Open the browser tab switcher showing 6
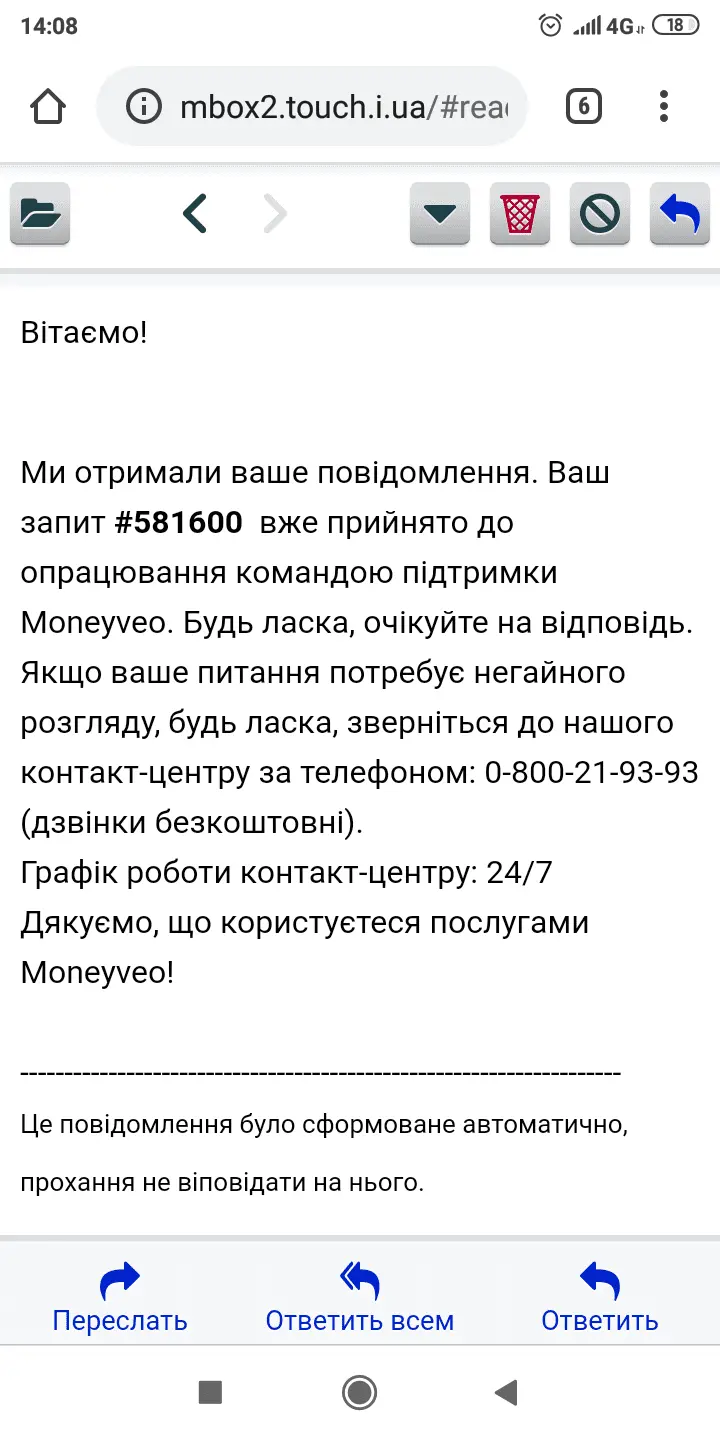 click(584, 106)
